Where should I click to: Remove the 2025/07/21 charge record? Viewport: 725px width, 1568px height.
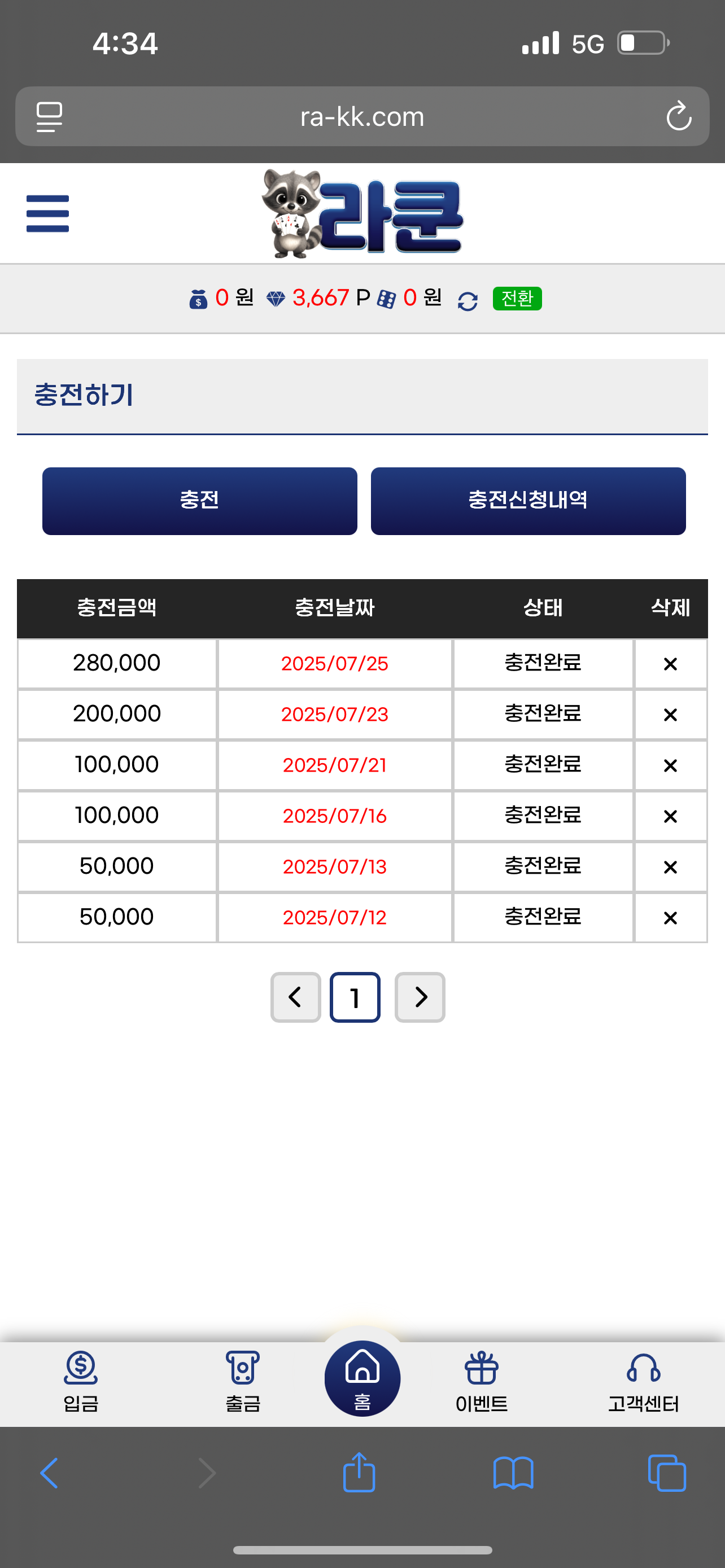pyautogui.click(x=670, y=765)
